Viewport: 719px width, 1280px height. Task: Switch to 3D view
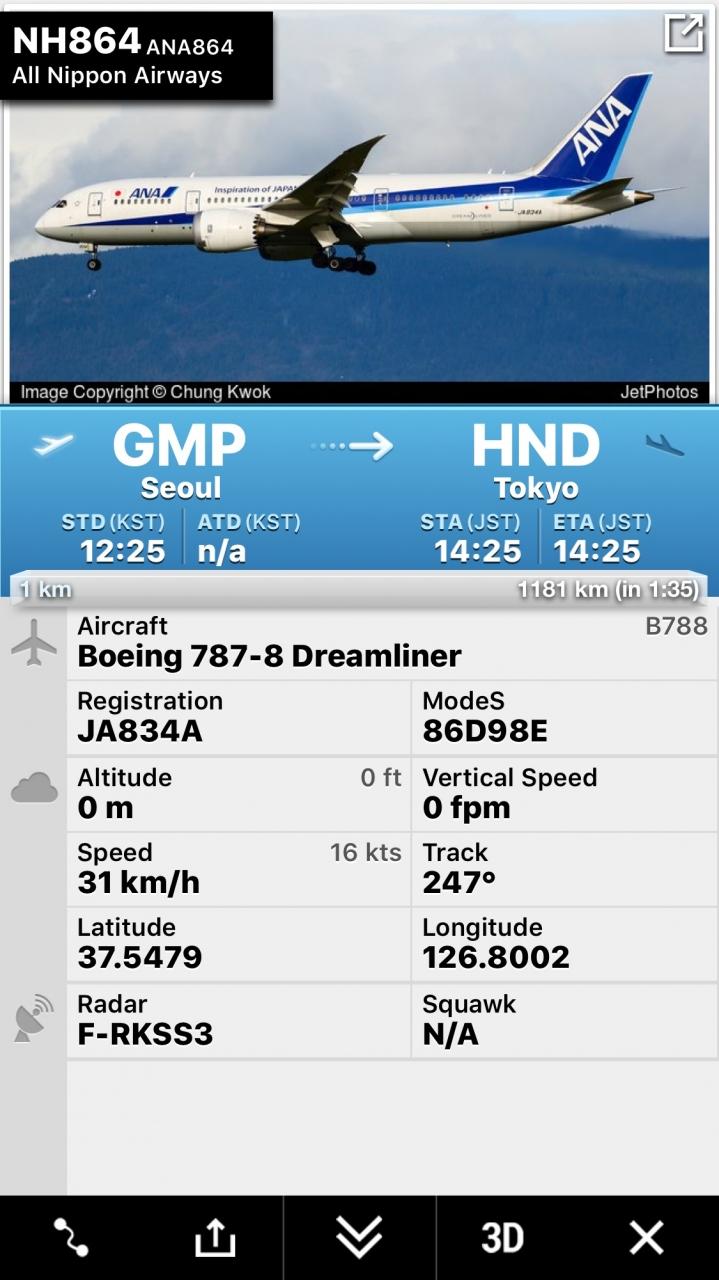(x=502, y=1239)
